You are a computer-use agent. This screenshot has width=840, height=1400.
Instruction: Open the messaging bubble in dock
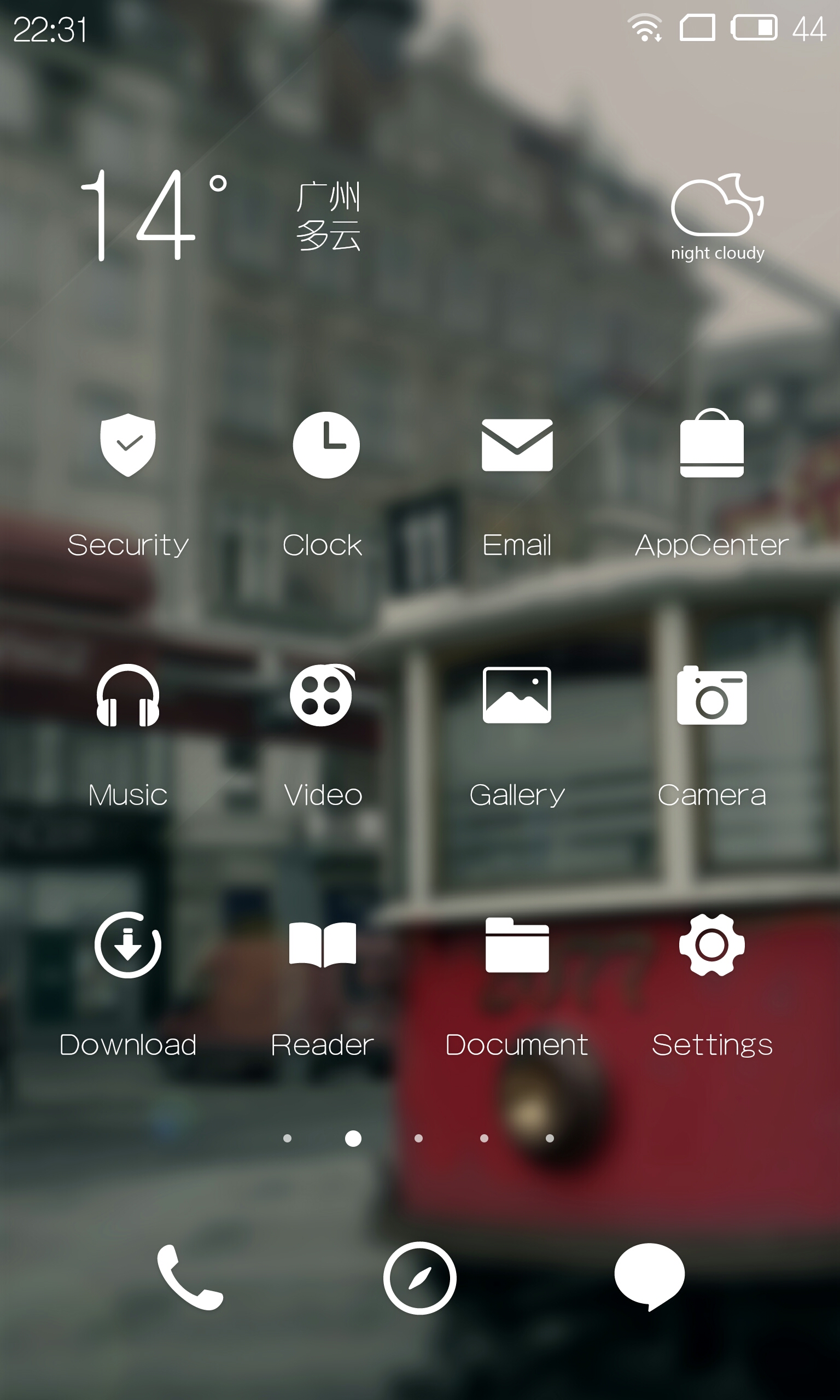(x=649, y=1276)
